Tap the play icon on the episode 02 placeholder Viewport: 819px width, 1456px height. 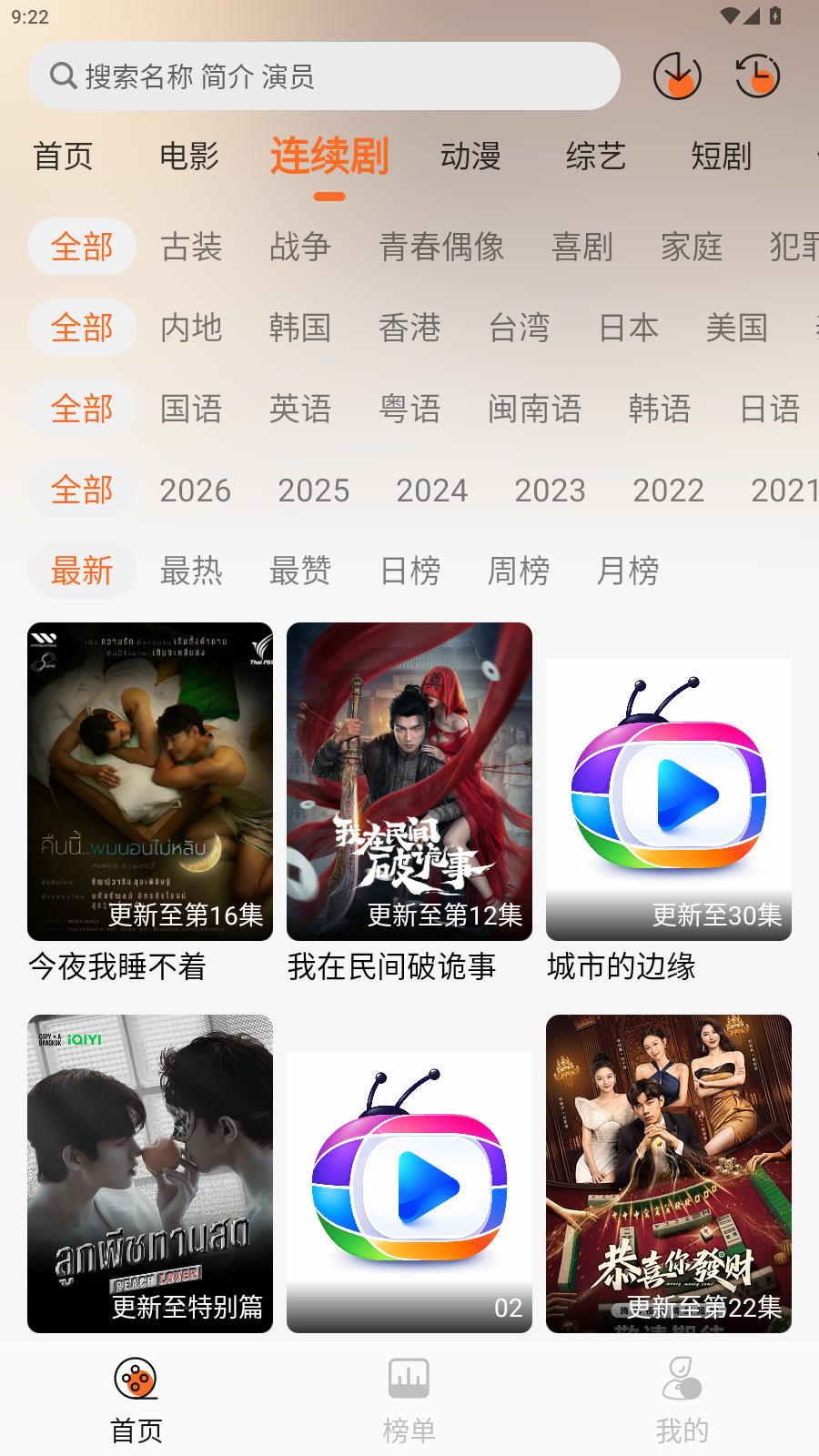click(x=409, y=1185)
